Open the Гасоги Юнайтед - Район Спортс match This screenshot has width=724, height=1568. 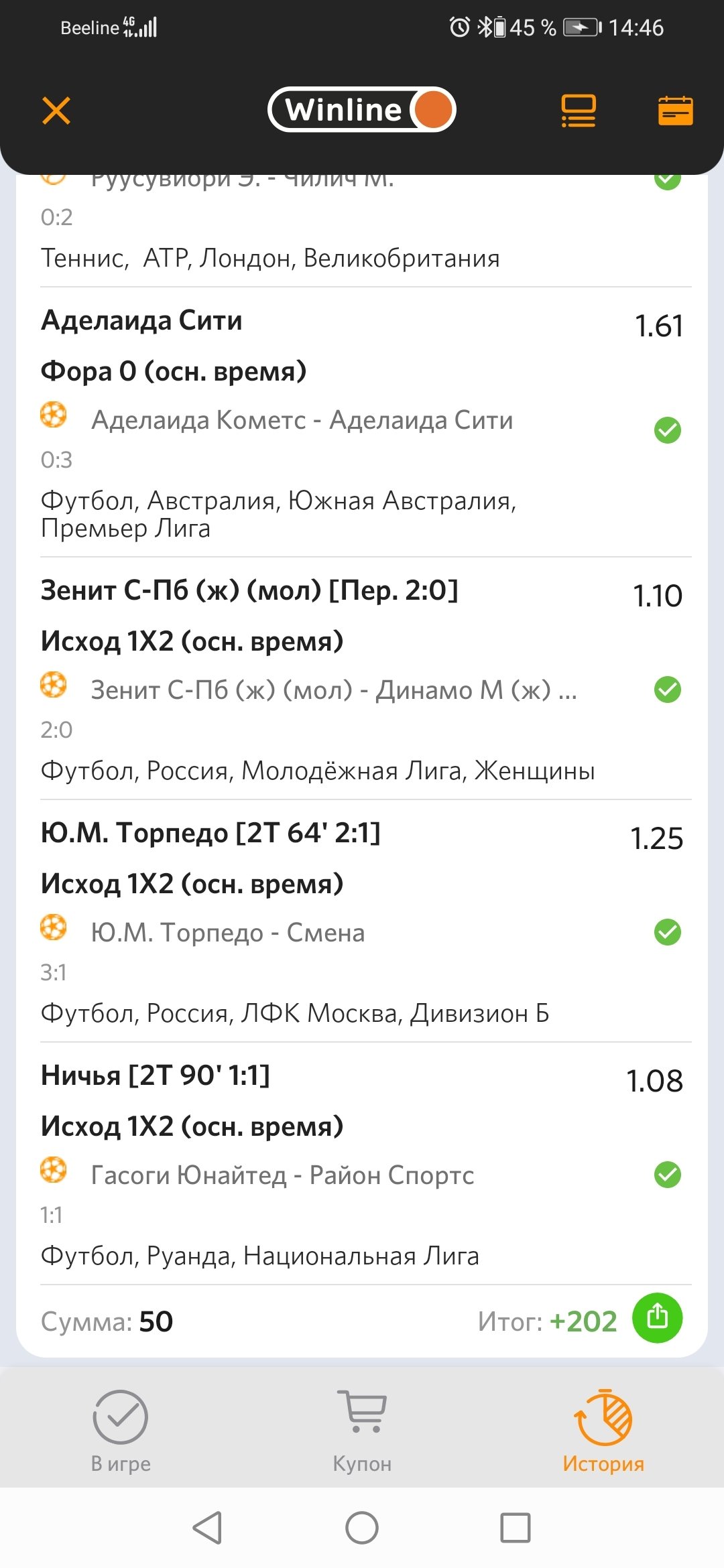point(282,1175)
